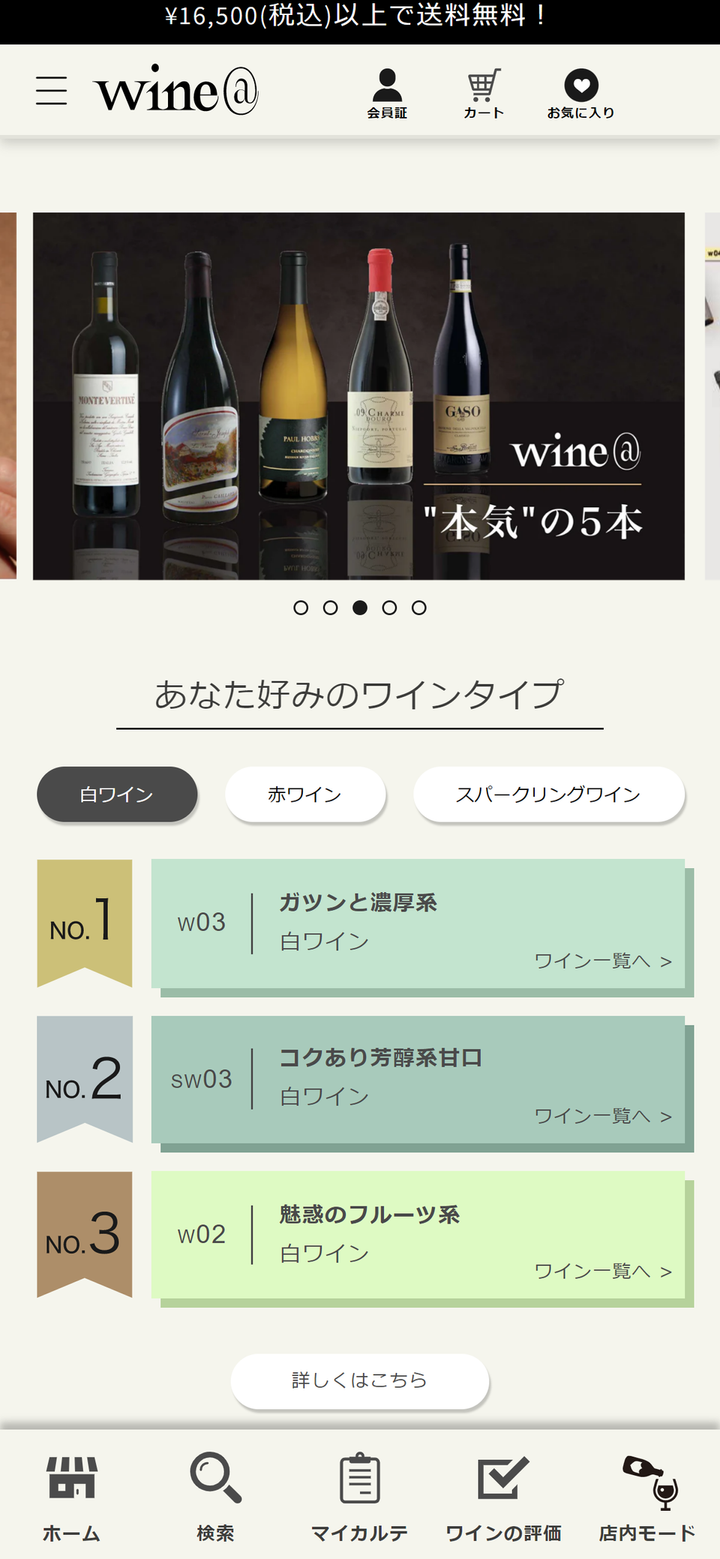
Task: Go to the カート shopping cart
Action: coord(484,93)
